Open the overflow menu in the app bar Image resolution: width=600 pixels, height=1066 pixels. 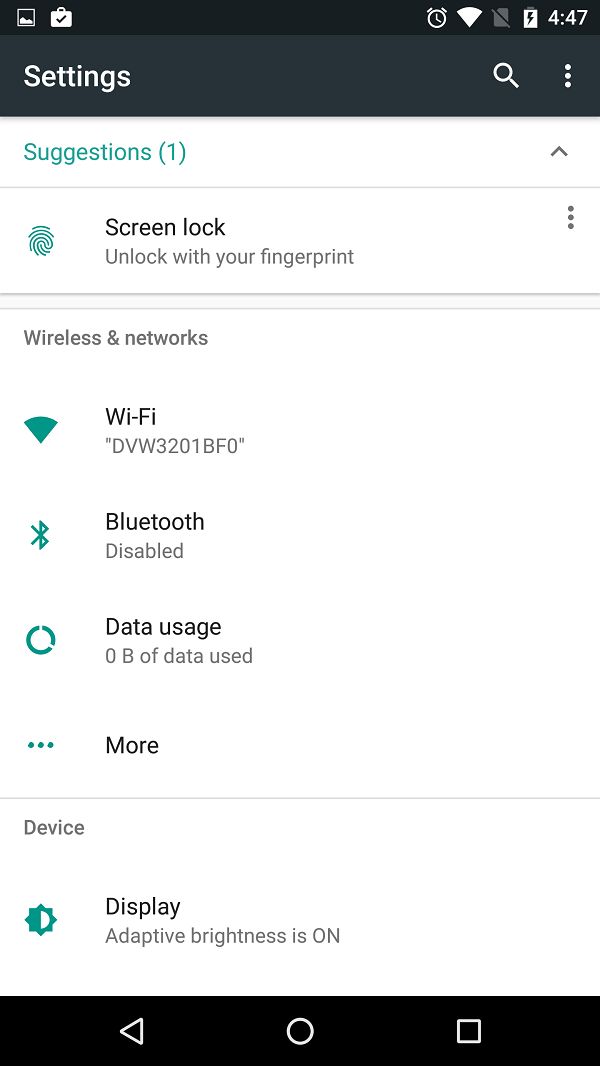tap(568, 76)
